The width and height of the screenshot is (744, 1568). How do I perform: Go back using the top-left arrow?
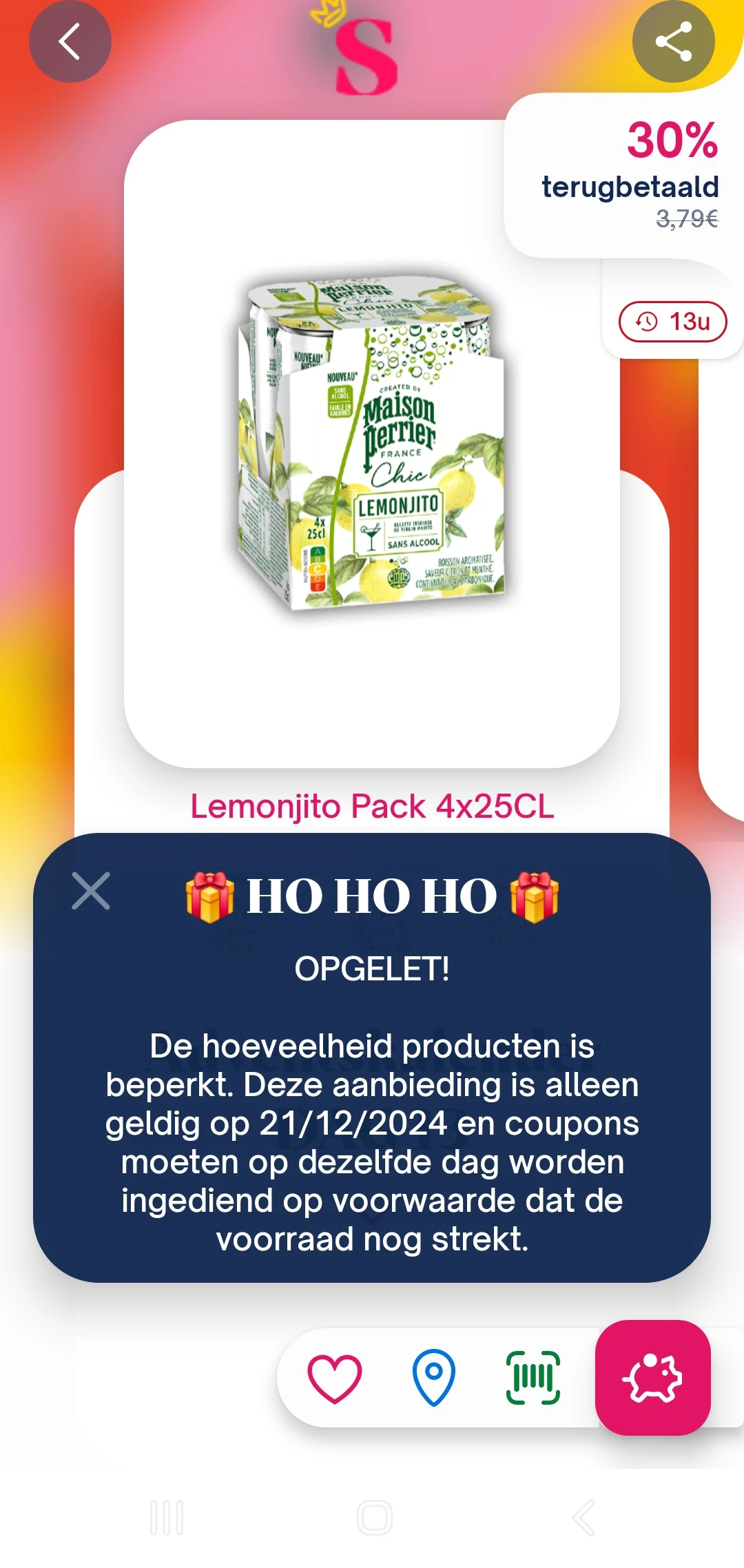(x=70, y=41)
